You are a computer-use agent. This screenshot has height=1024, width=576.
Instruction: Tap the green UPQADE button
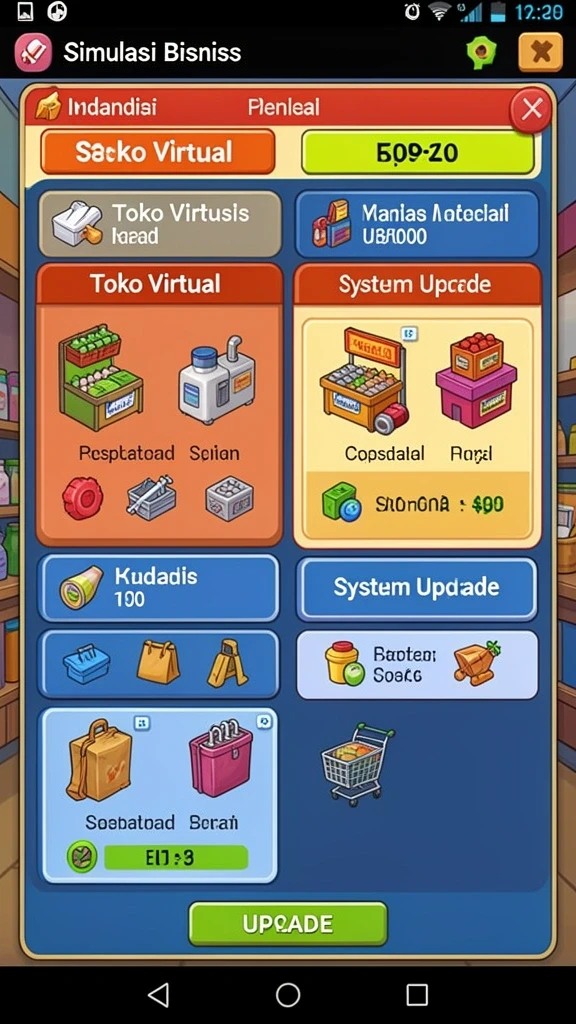288,923
